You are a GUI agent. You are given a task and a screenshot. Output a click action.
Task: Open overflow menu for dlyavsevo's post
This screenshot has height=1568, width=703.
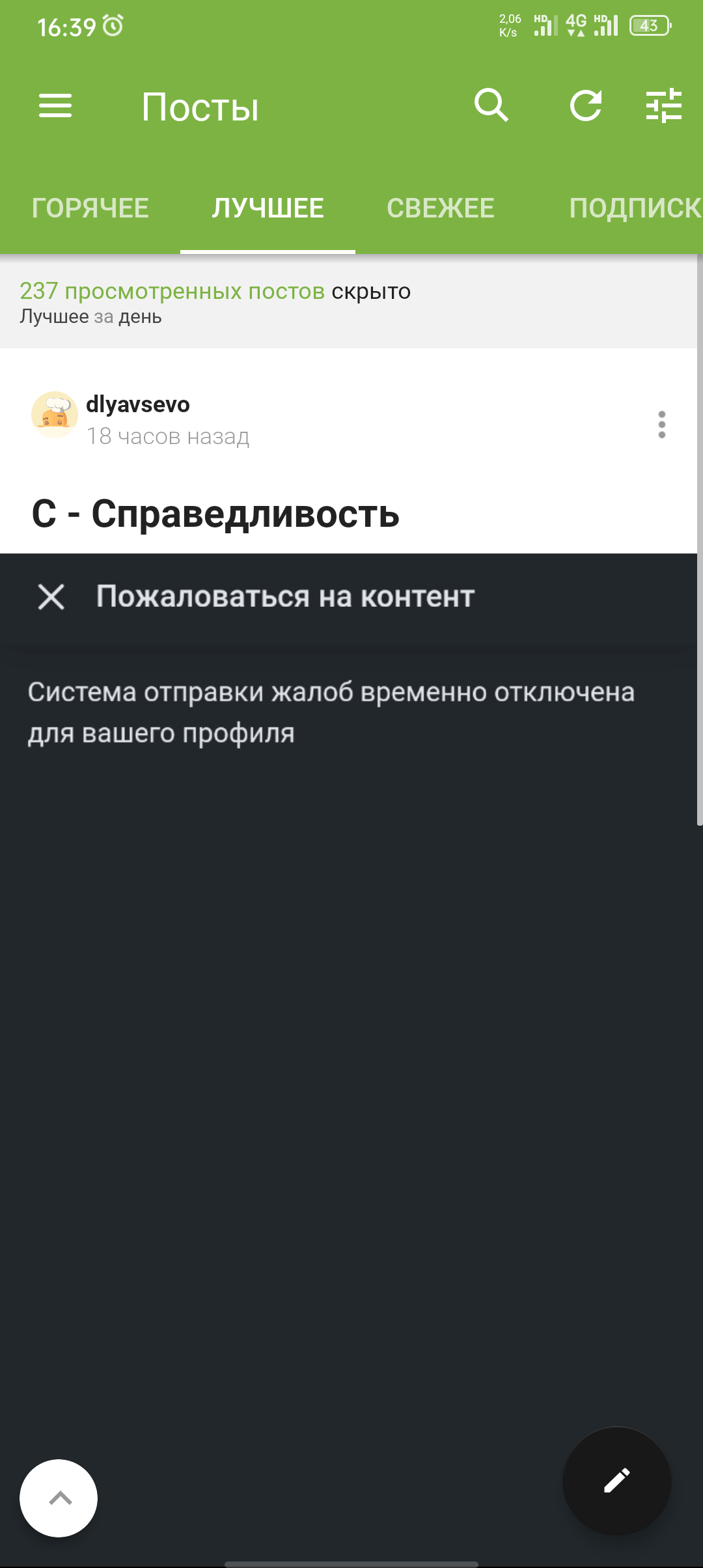tap(662, 425)
